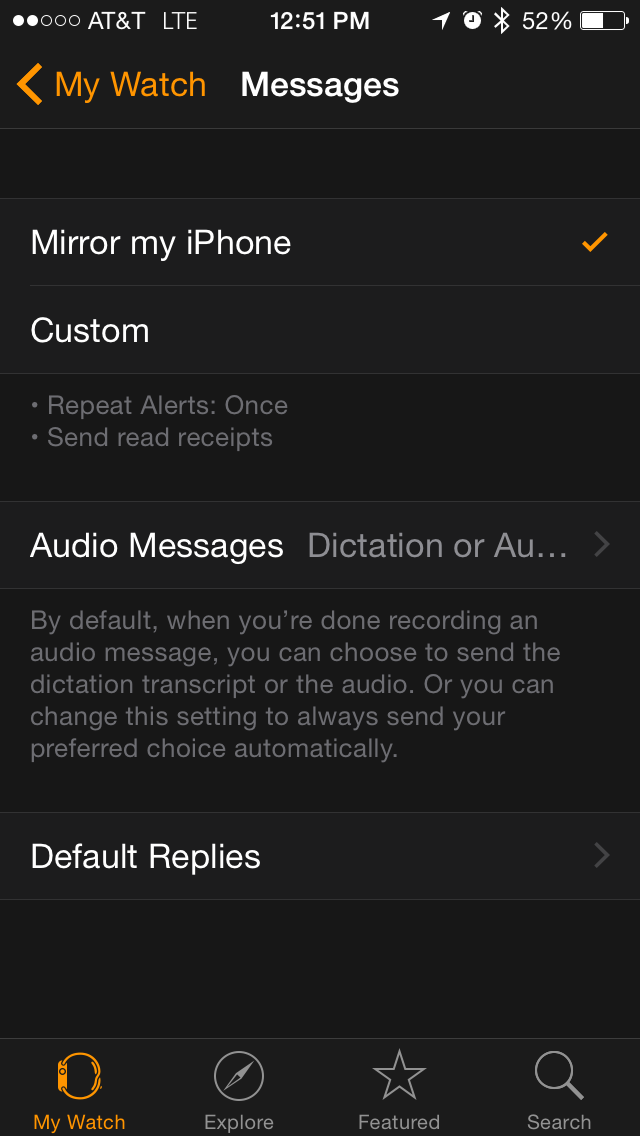Open Default Replies
The image size is (640, 1136).
coord(320,856)
